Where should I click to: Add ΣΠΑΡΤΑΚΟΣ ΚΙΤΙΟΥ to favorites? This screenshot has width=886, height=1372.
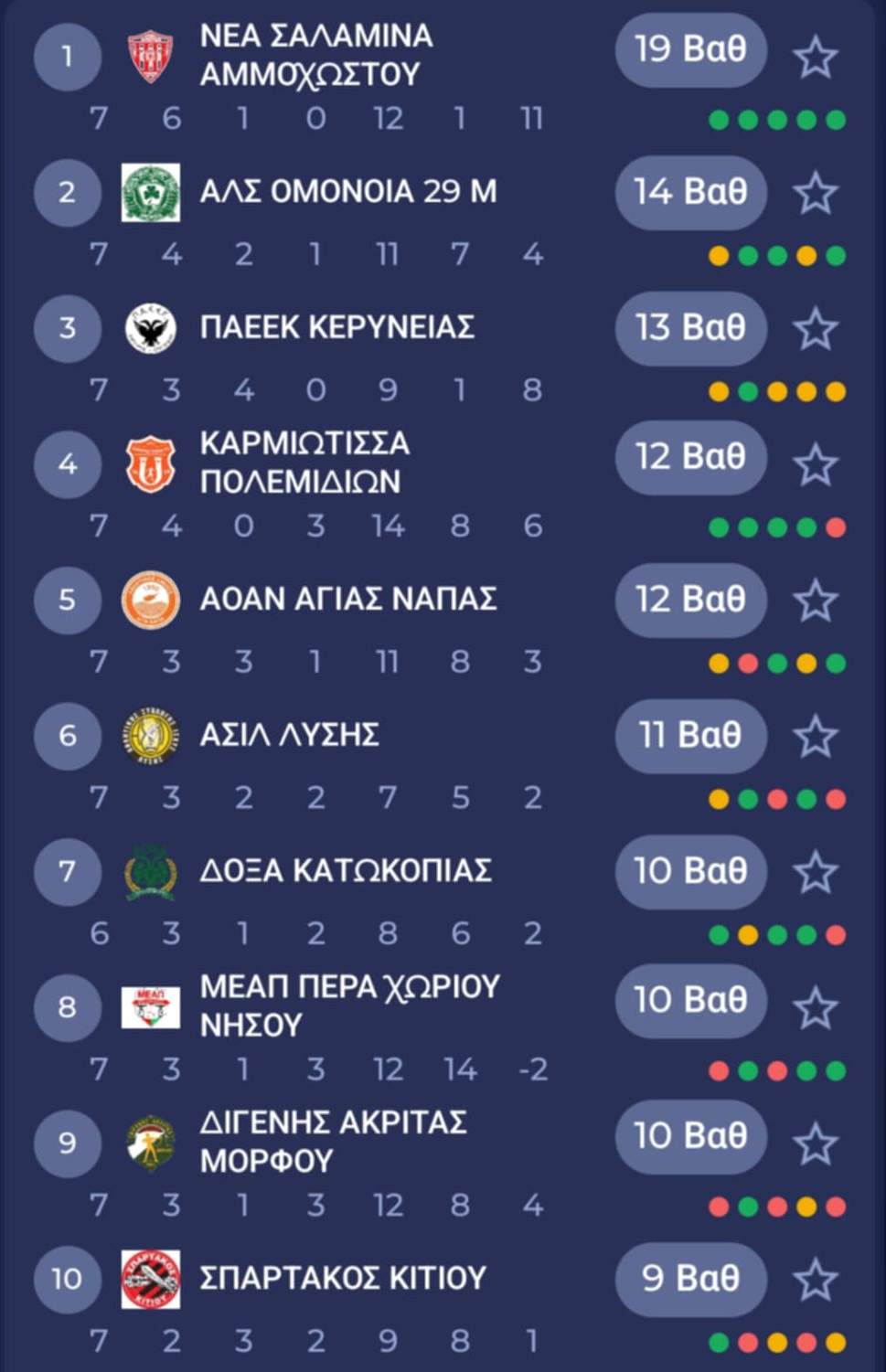(x=815, y=1280)
